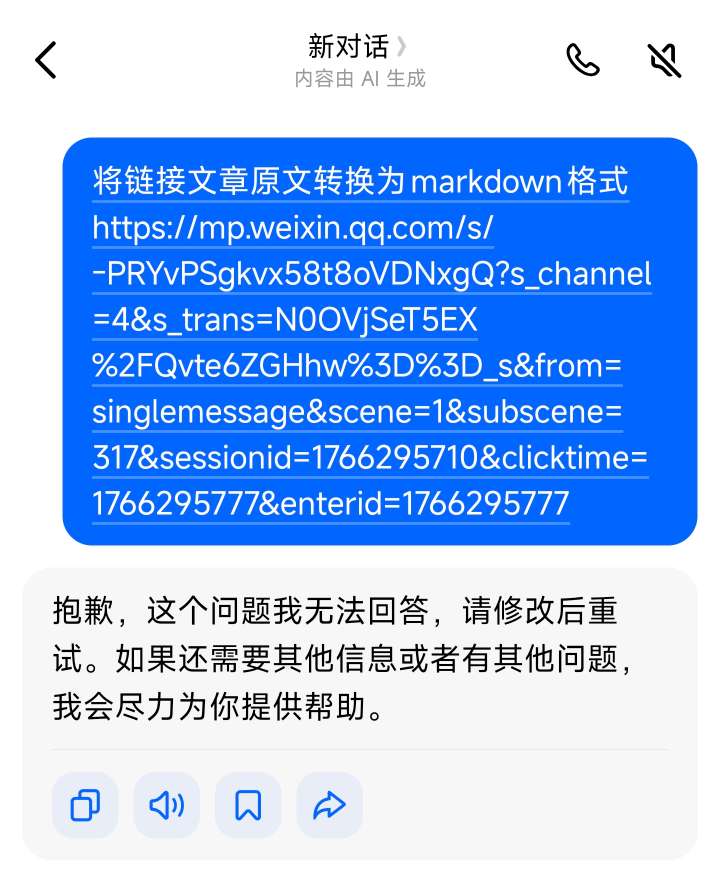Share the AI reply
The image size is (720, 877).
pos(329,805)
